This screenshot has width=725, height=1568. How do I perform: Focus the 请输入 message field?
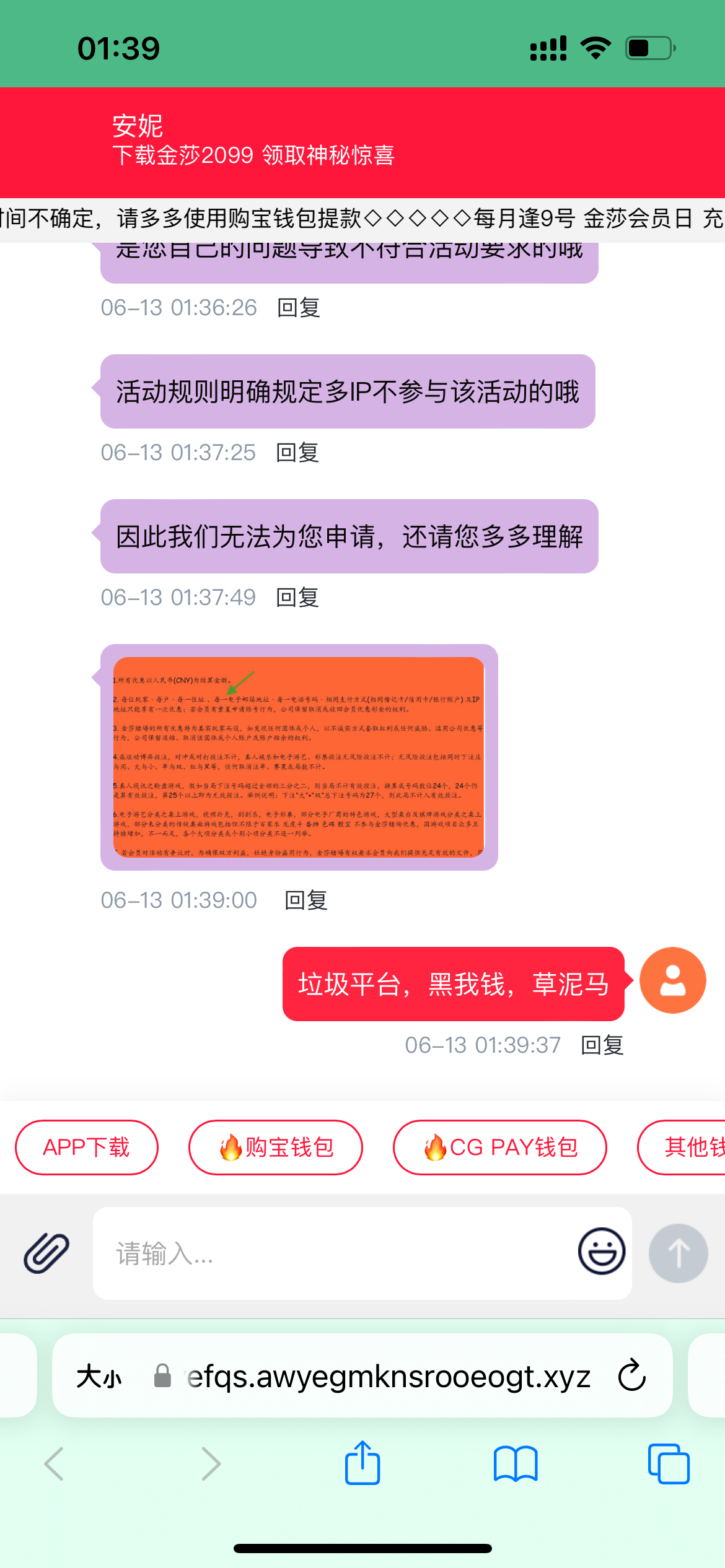click(x=335, y=1253)
